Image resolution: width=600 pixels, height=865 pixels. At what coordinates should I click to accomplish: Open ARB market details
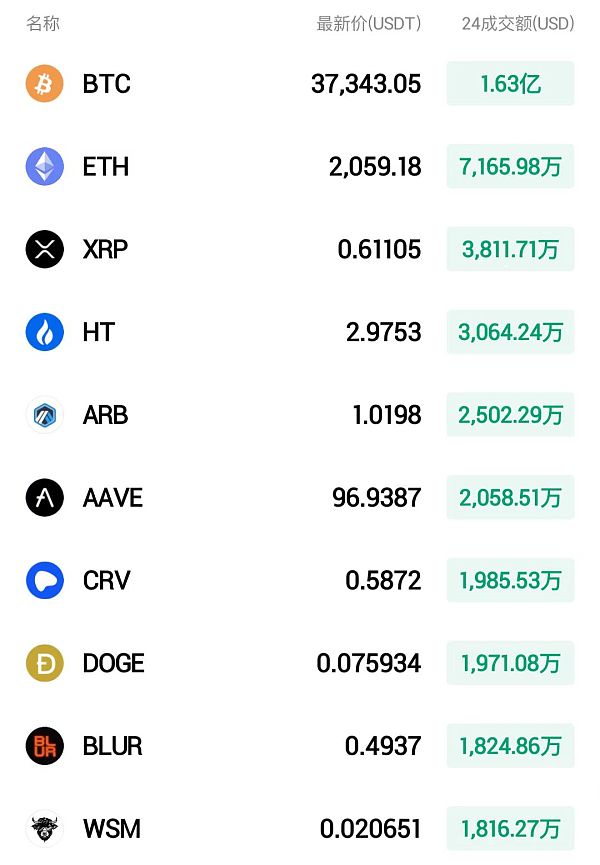105,415
